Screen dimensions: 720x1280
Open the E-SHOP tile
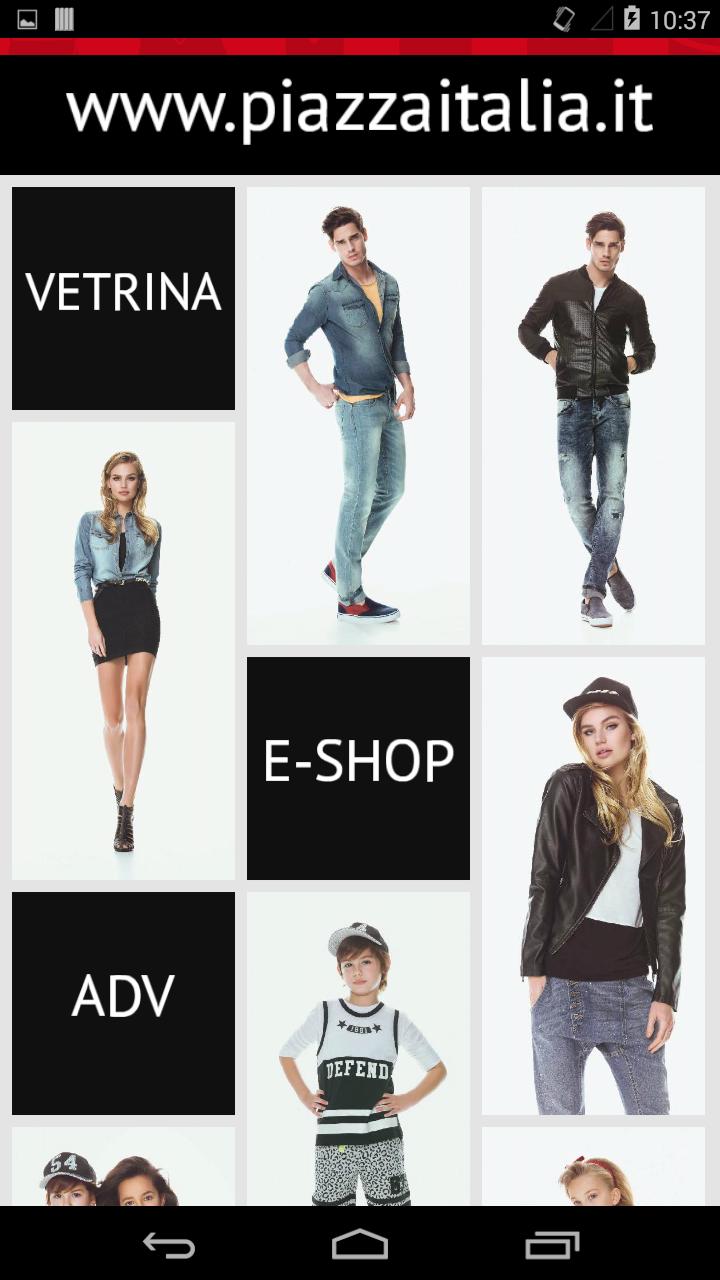[358, 768]
